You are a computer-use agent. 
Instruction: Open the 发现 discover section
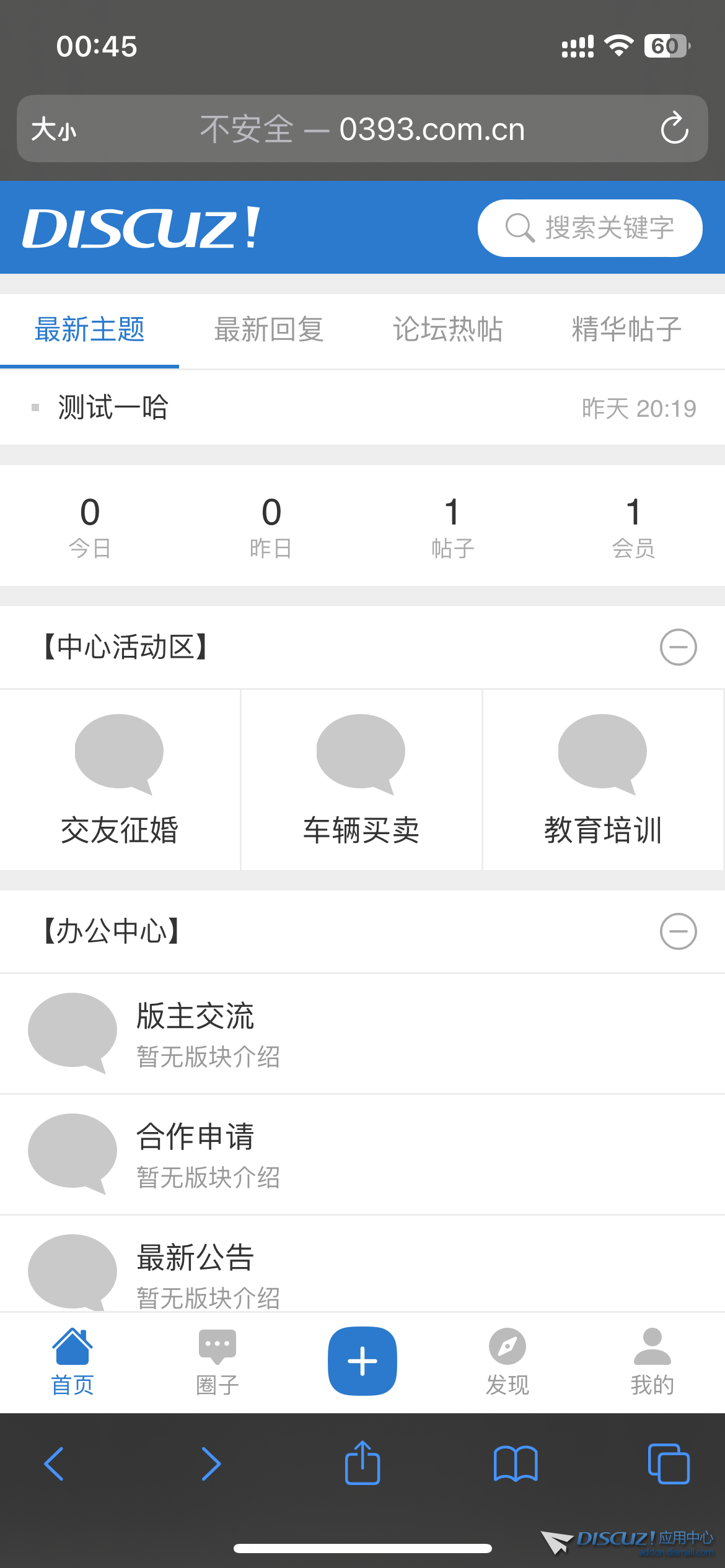pos(507,1362)
